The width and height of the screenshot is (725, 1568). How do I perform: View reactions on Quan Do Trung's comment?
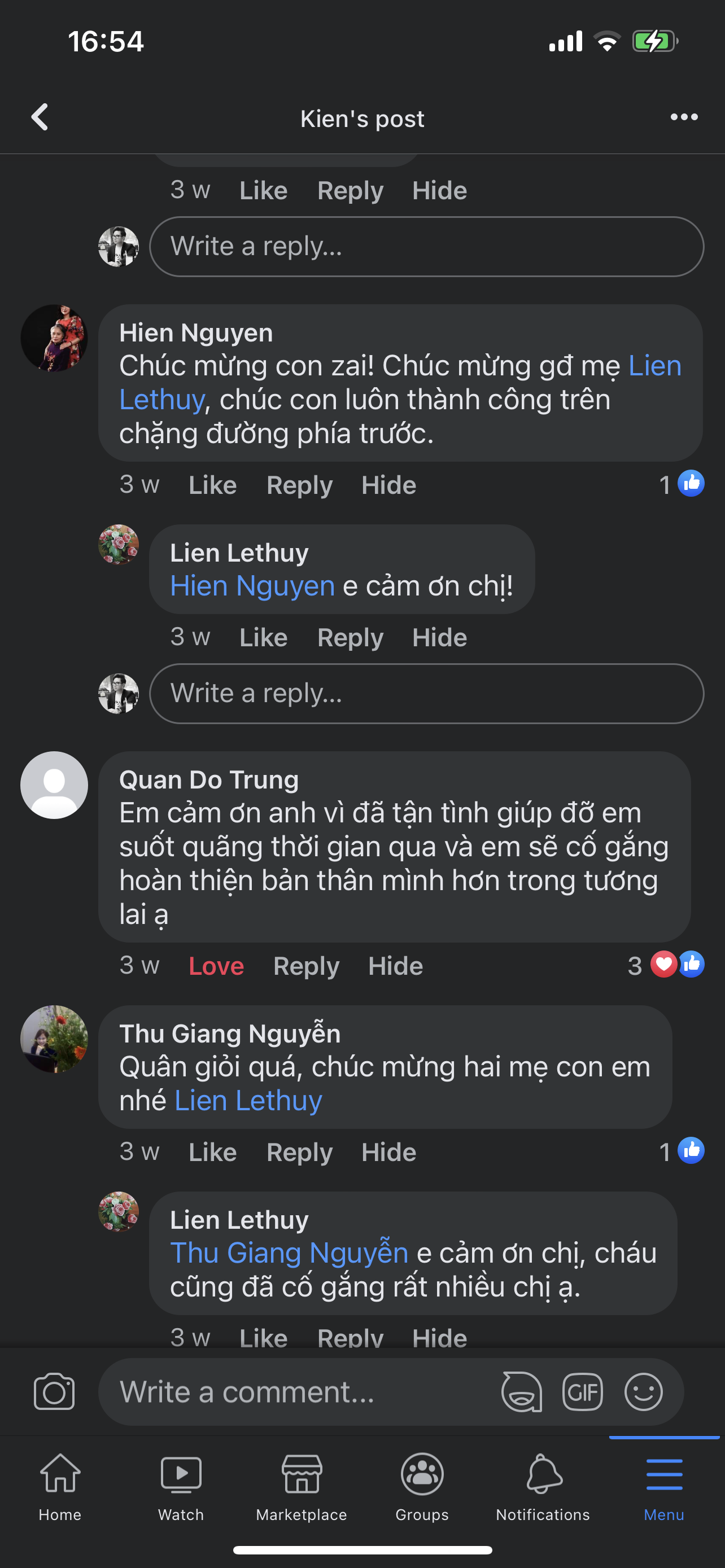click(x=667, y=965)
